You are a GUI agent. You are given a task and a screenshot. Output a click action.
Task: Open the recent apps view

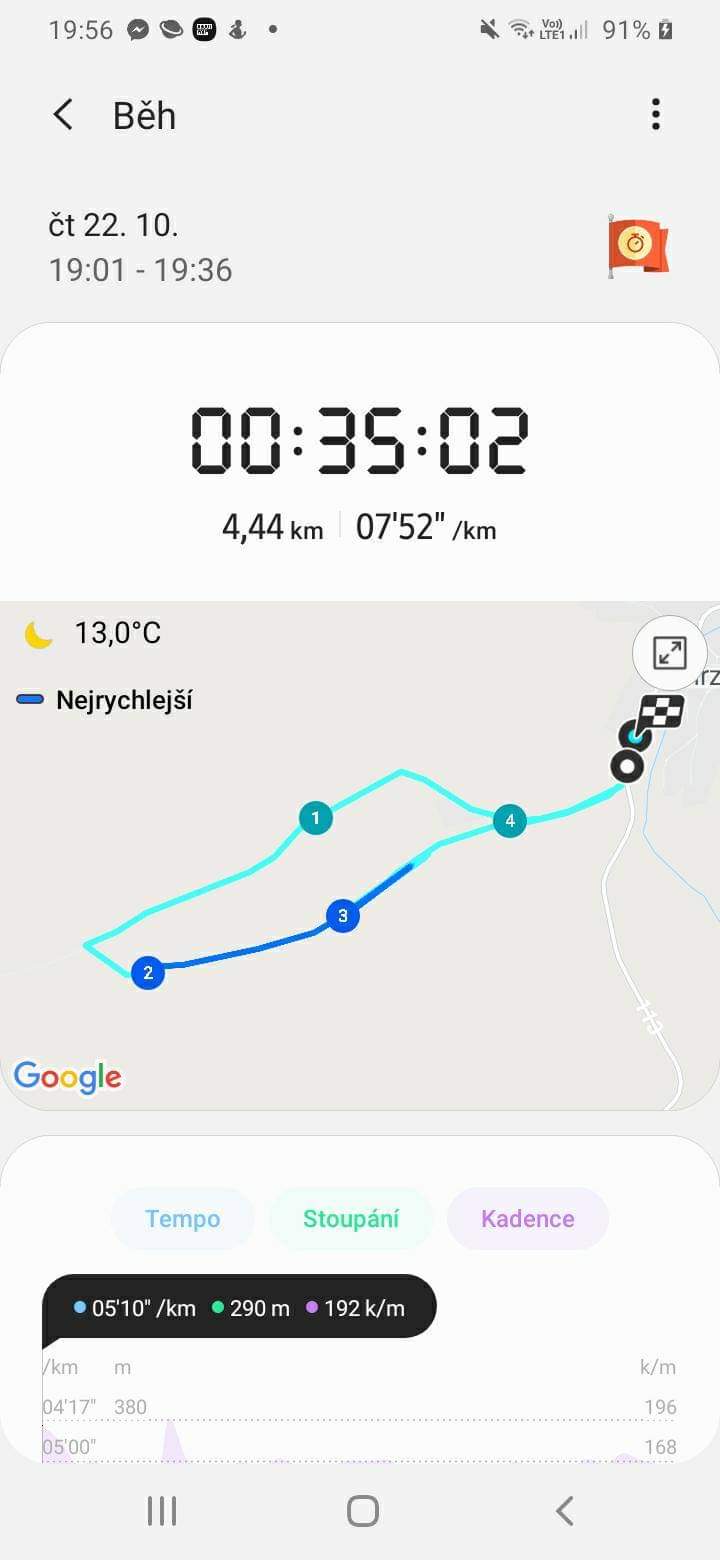(162, 1510)
